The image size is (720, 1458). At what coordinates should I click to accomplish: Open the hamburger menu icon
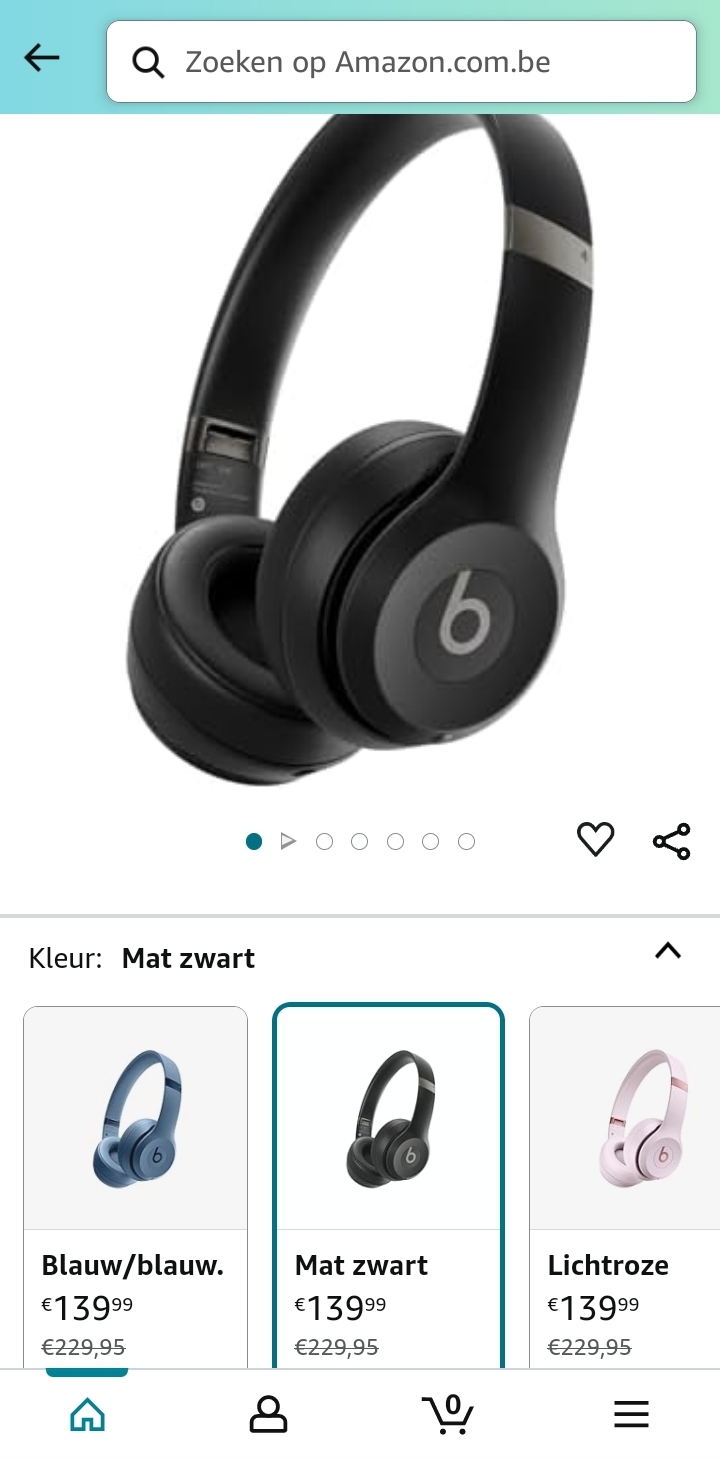pyautogui.click(x=630, y=1413)
